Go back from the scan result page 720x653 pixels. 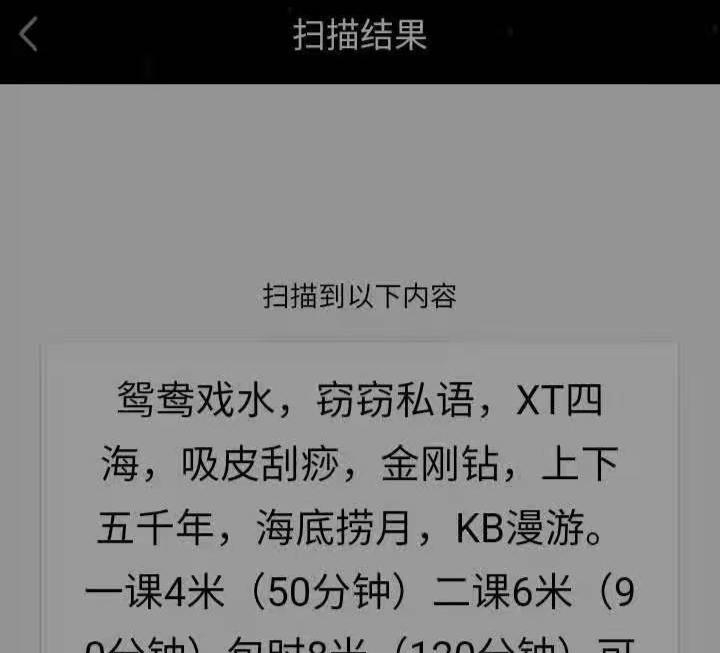29,35
